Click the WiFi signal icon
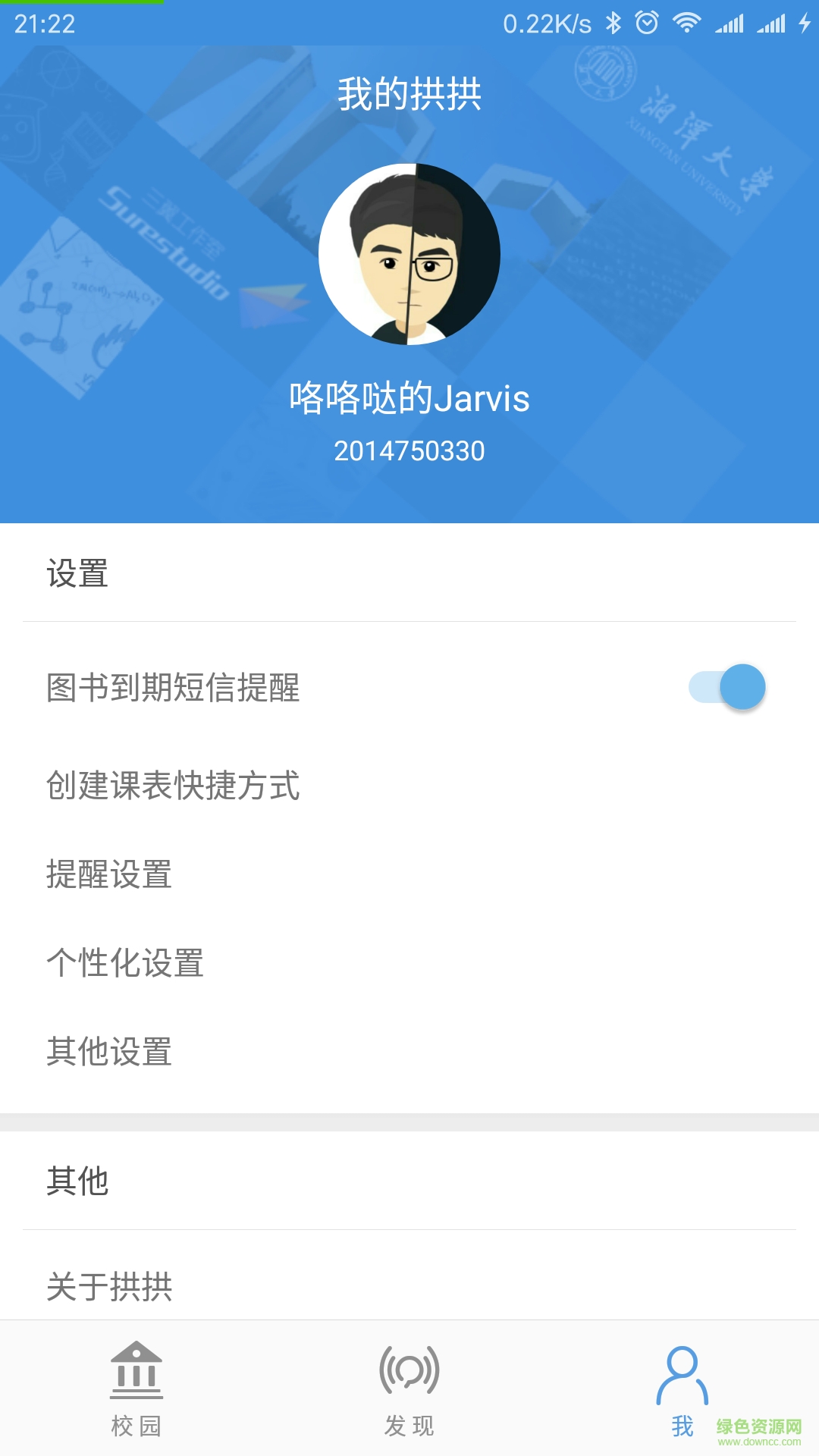The width and height of the screenshot is (819, 1456). click(x=687, y=23)
